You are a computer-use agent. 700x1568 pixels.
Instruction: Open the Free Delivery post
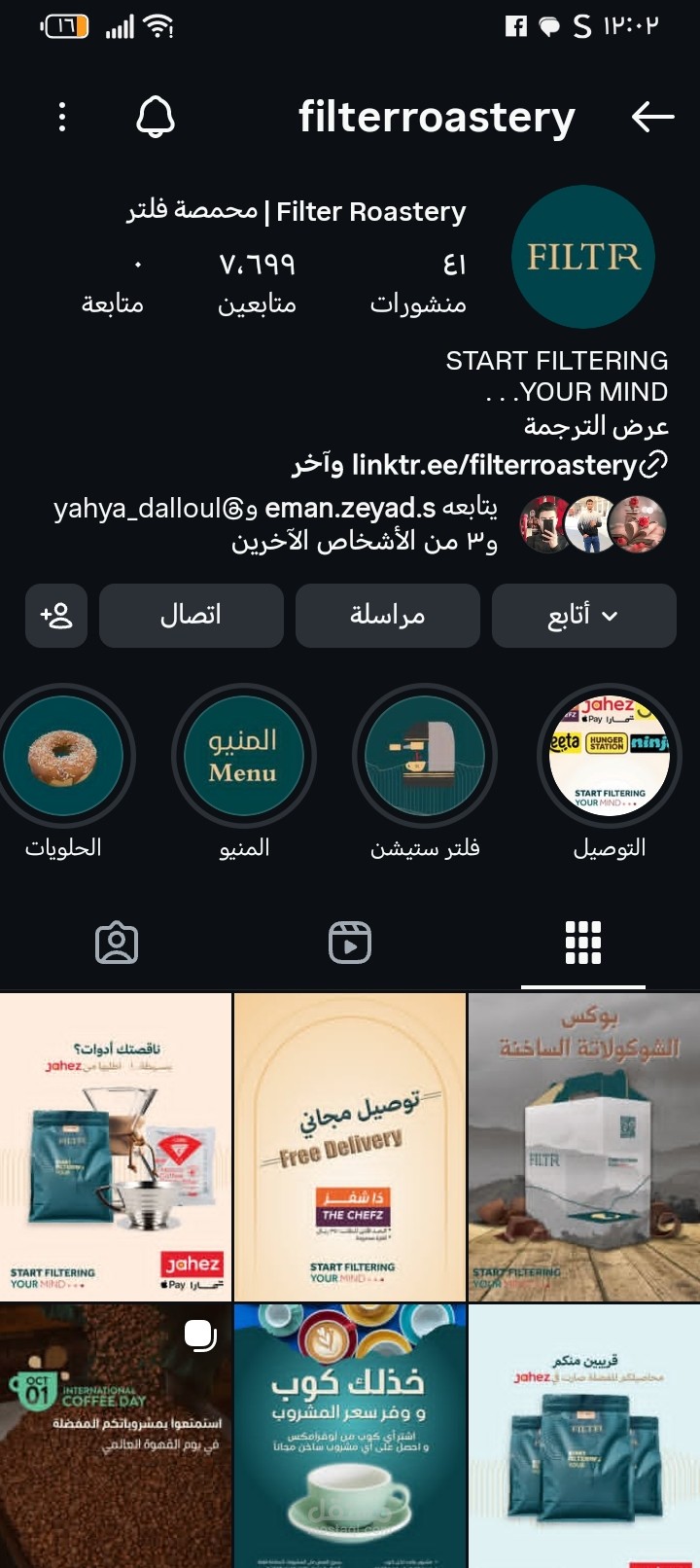[x=350, y=1146]
